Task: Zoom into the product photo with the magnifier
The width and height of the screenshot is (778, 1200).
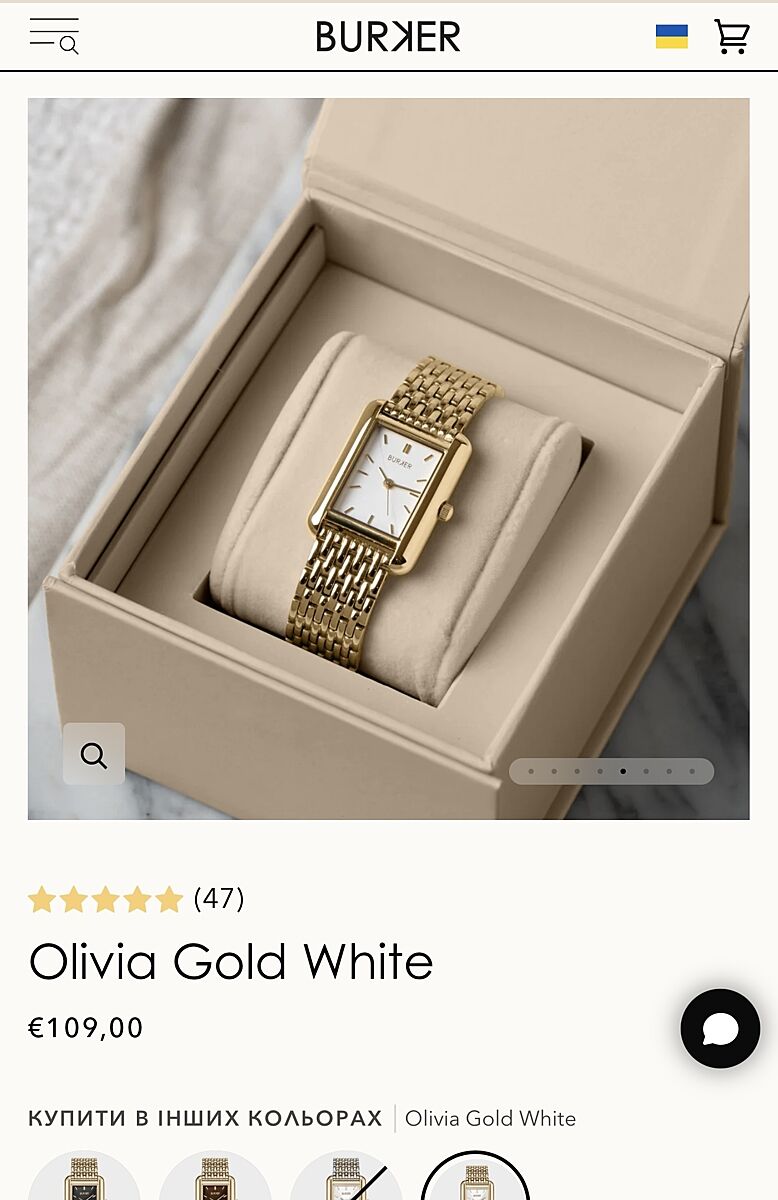Action: [x=94, y=754]
